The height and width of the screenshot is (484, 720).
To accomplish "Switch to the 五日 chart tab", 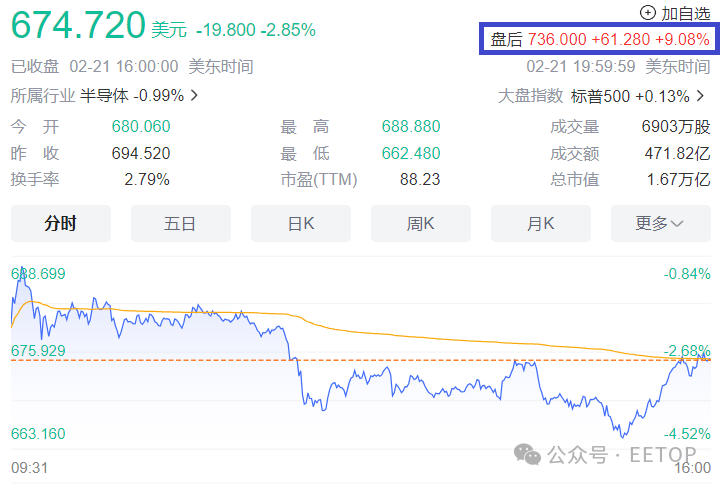I will [x=180, y=223].
